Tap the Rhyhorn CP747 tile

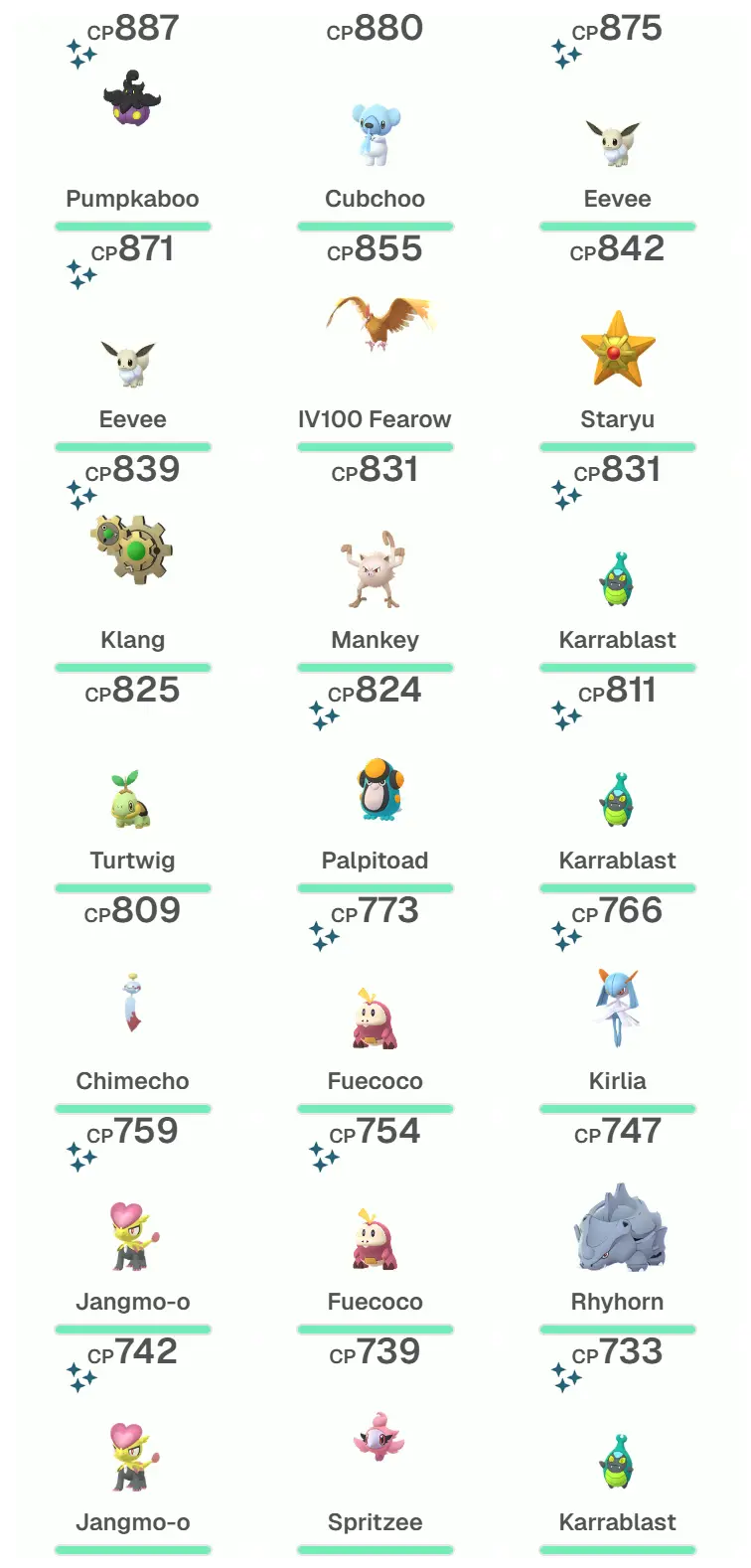617,1229
